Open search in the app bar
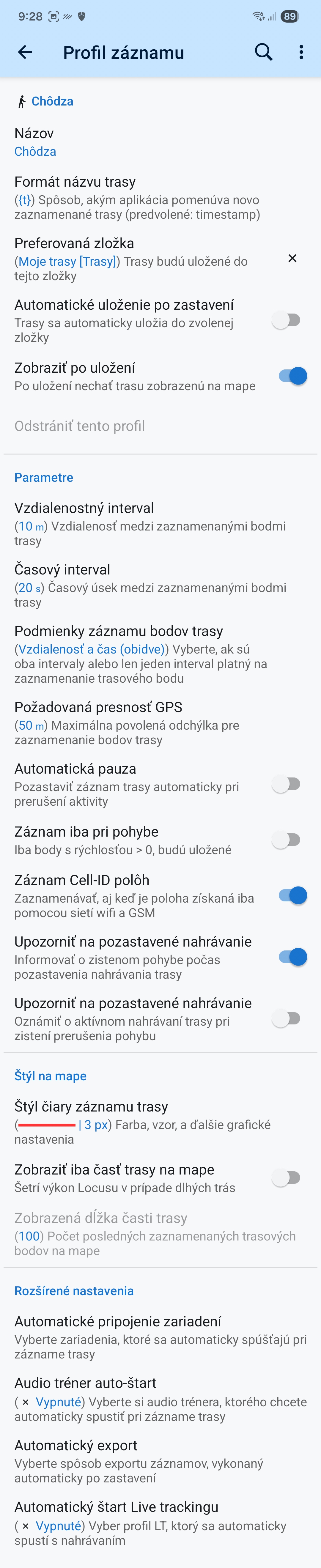Viewport: 321px width, 1568px height. 263,52
